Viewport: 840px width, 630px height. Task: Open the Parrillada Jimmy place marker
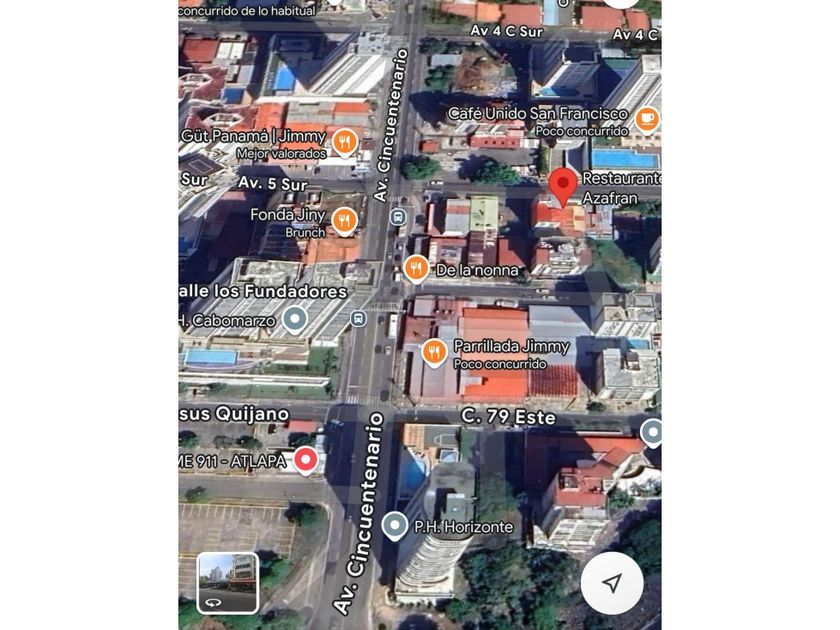pos(434,352)
